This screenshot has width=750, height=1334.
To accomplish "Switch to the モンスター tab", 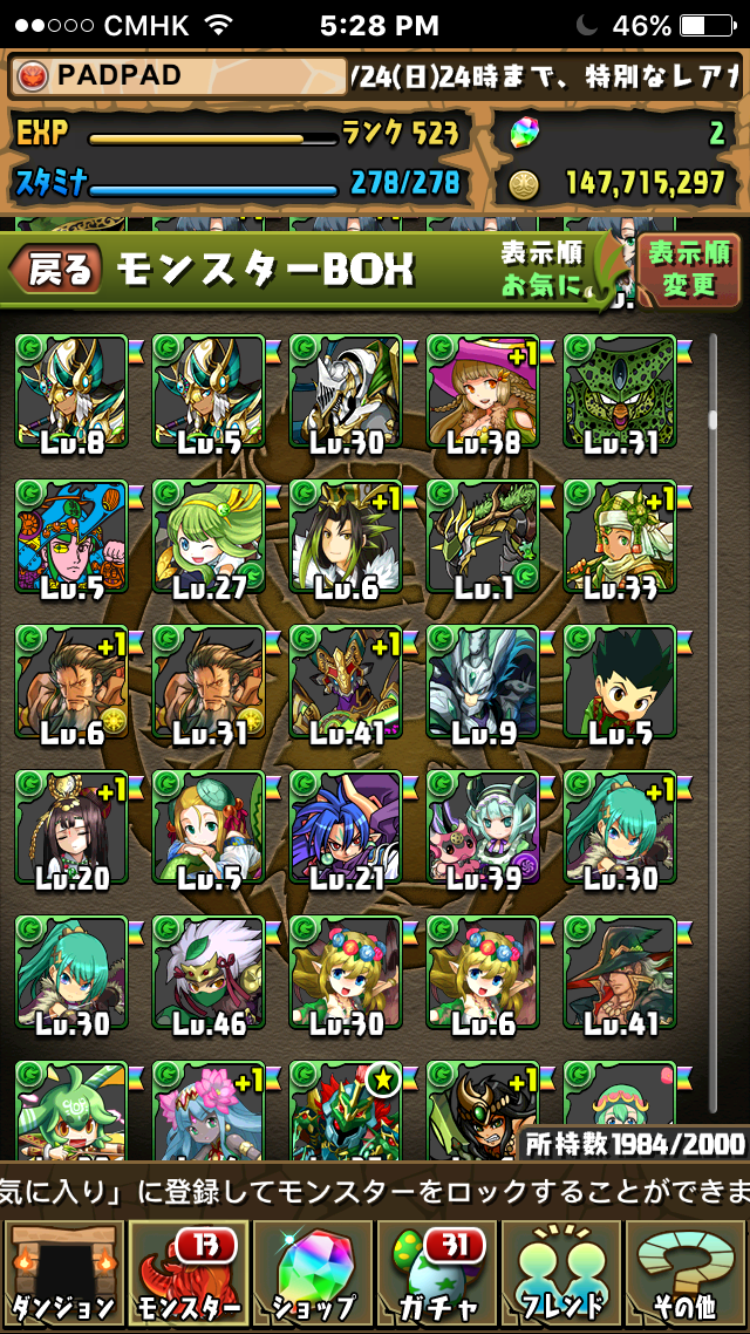I will (x=187, y=1272).
